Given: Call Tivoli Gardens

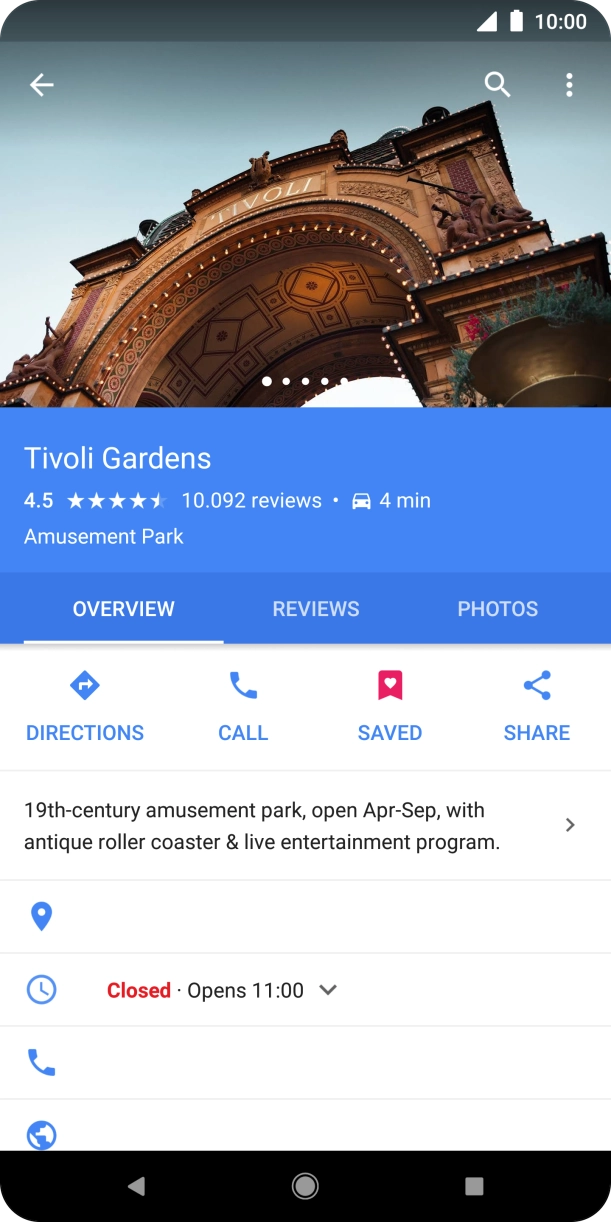Looking at the screenshot, I should (243, 707).
